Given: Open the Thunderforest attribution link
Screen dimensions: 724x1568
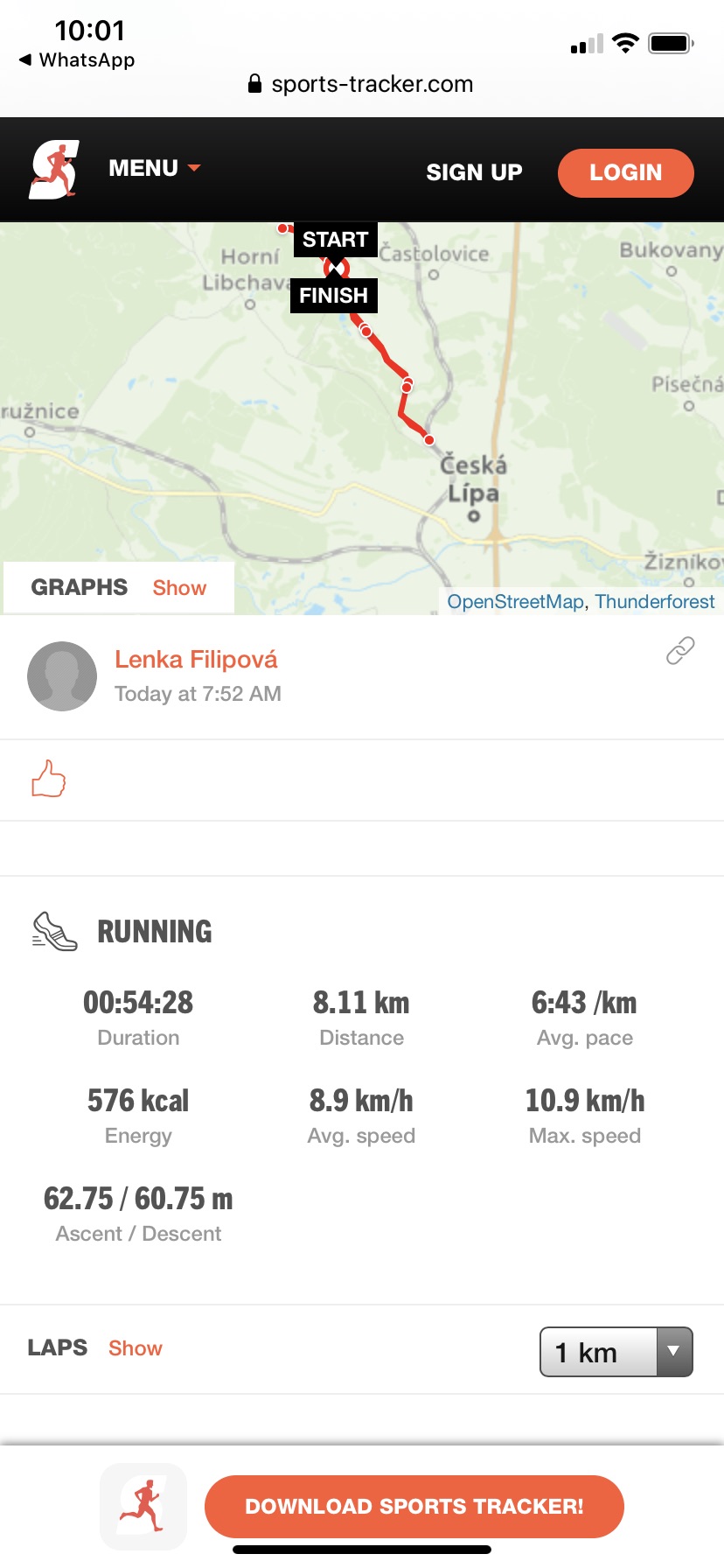Looking at the screenshot, I should (x=655, y=602).
